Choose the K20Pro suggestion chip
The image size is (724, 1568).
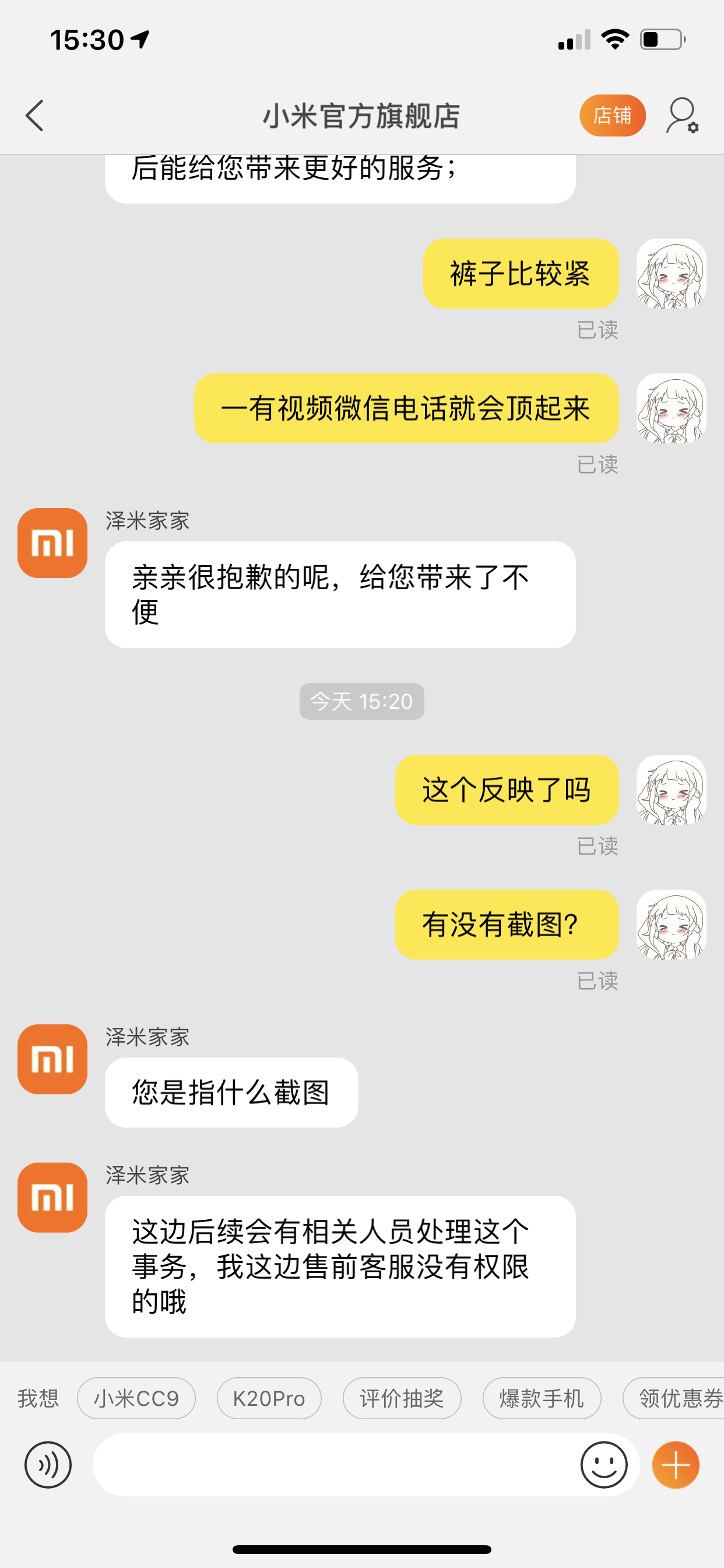(x=269, y=1398)
